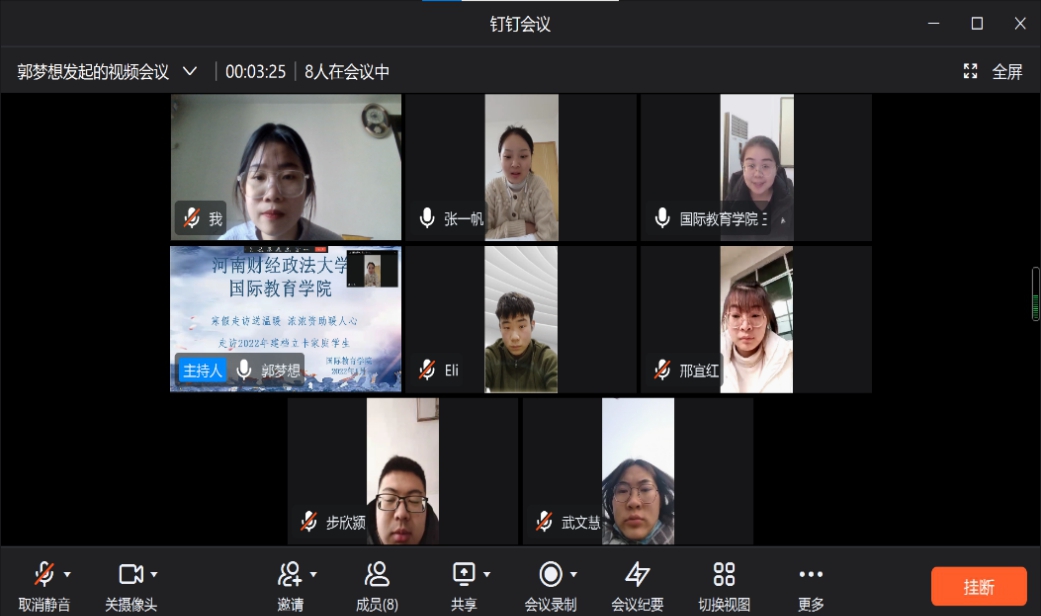Open the 更多 more options
The width and height of the screenshot is (1041, 616).
tap(811, 584)
